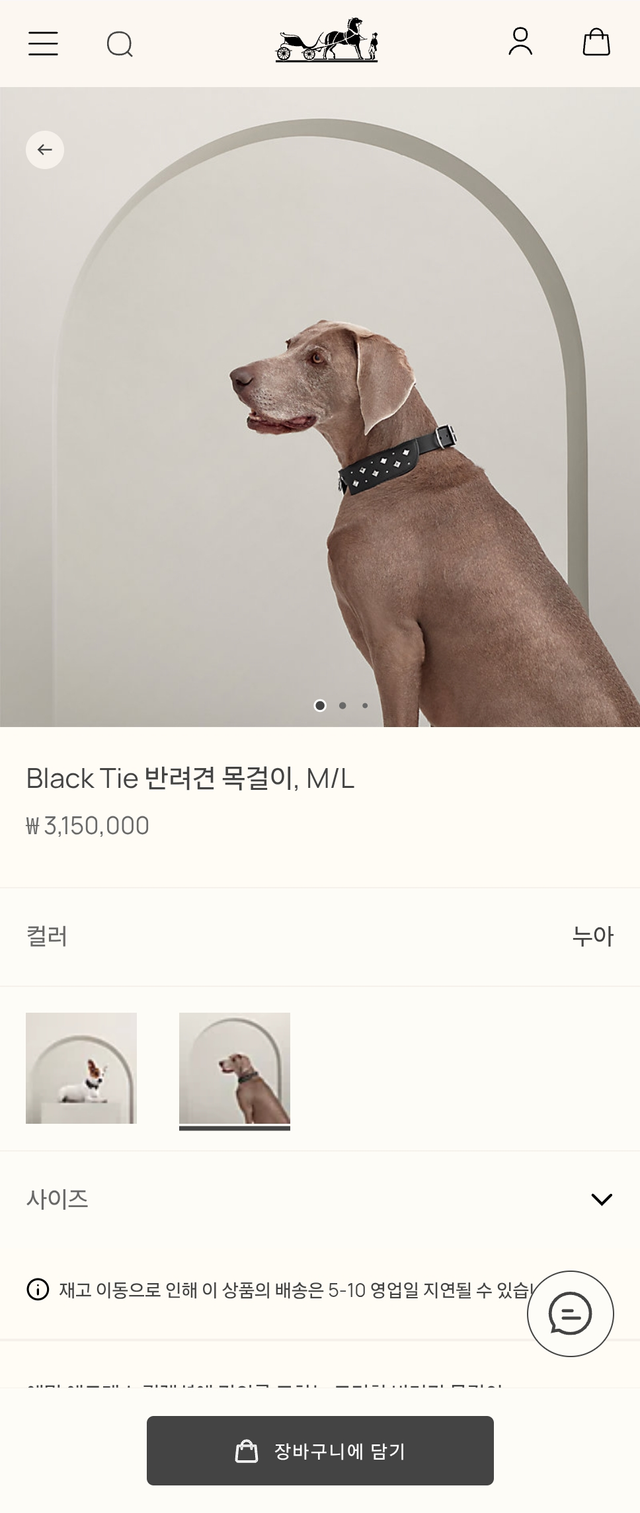This screenshot has width=640, height=1513.
Task: Open the search icon
Action: 120,44
